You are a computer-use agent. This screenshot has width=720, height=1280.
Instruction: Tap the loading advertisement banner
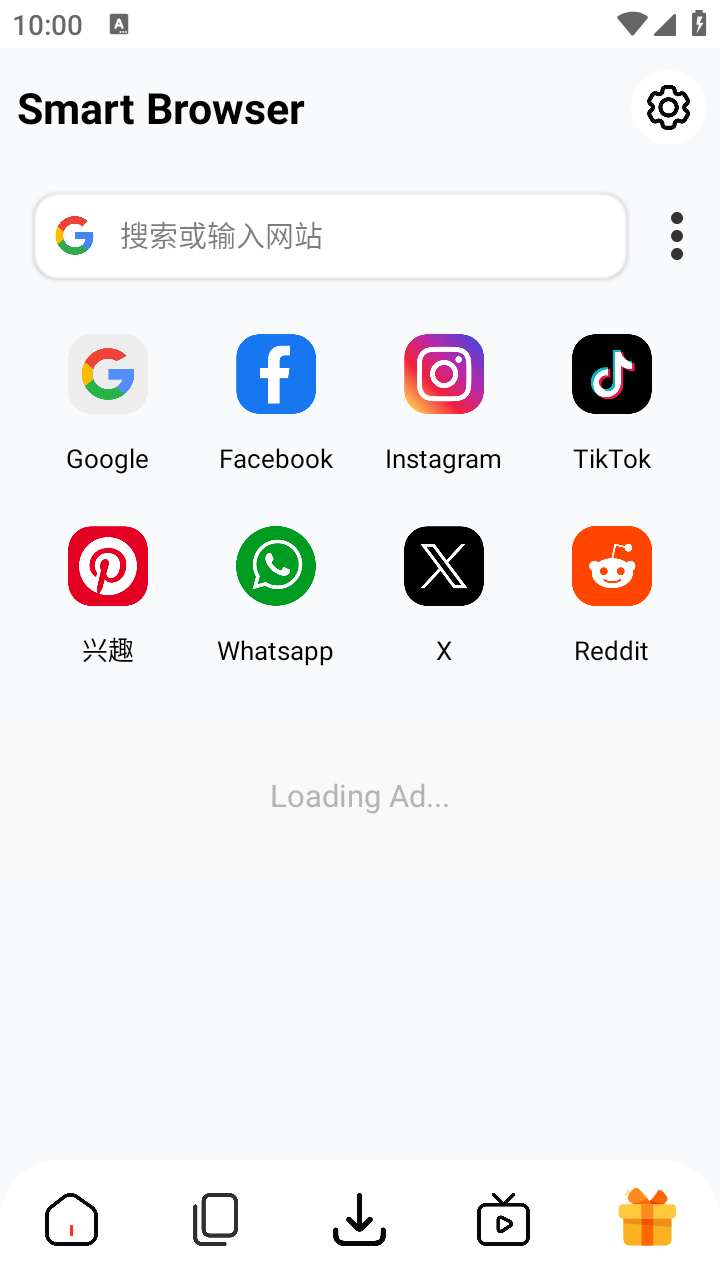point(360,795)
